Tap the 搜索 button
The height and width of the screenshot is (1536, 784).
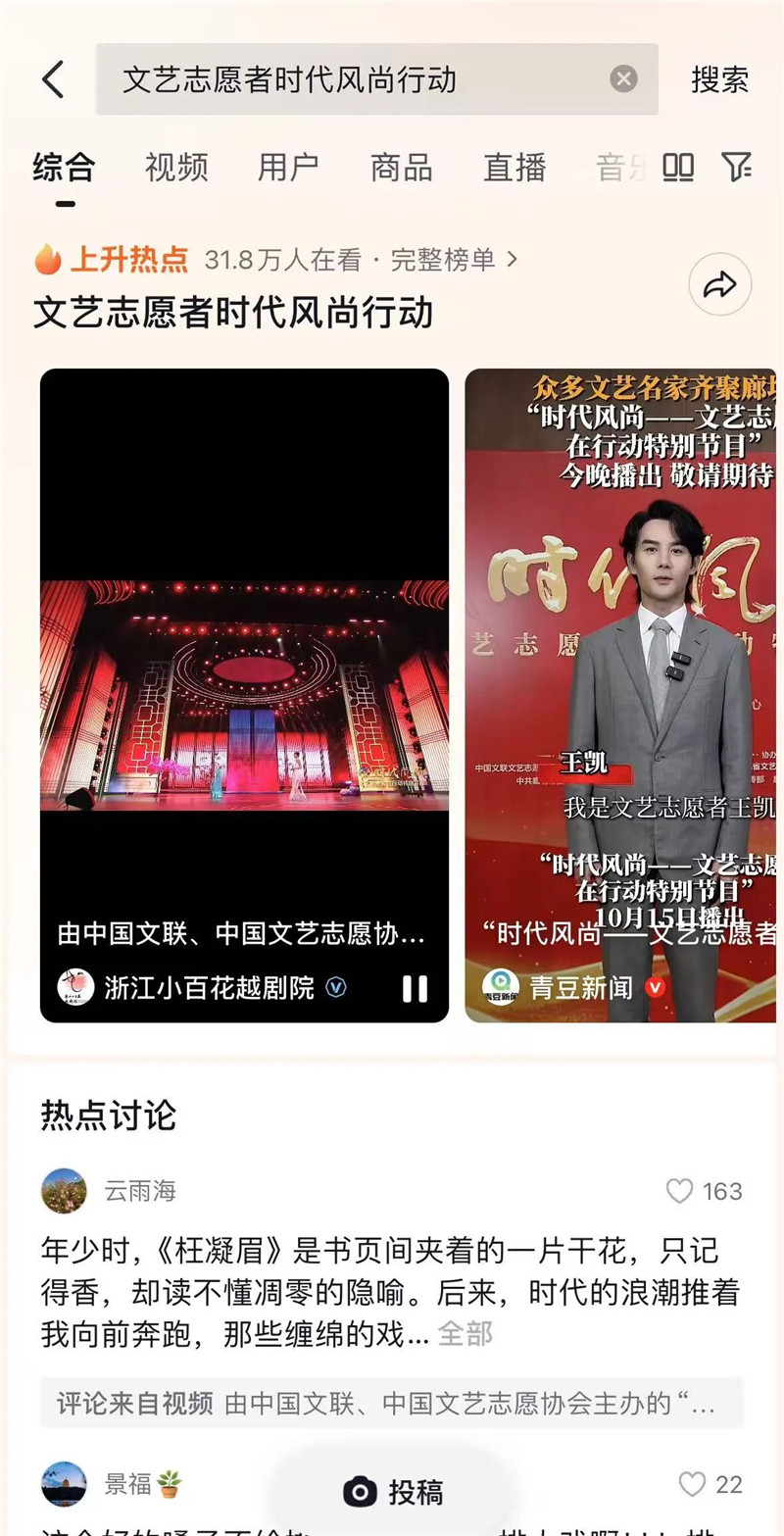point(719,79)
